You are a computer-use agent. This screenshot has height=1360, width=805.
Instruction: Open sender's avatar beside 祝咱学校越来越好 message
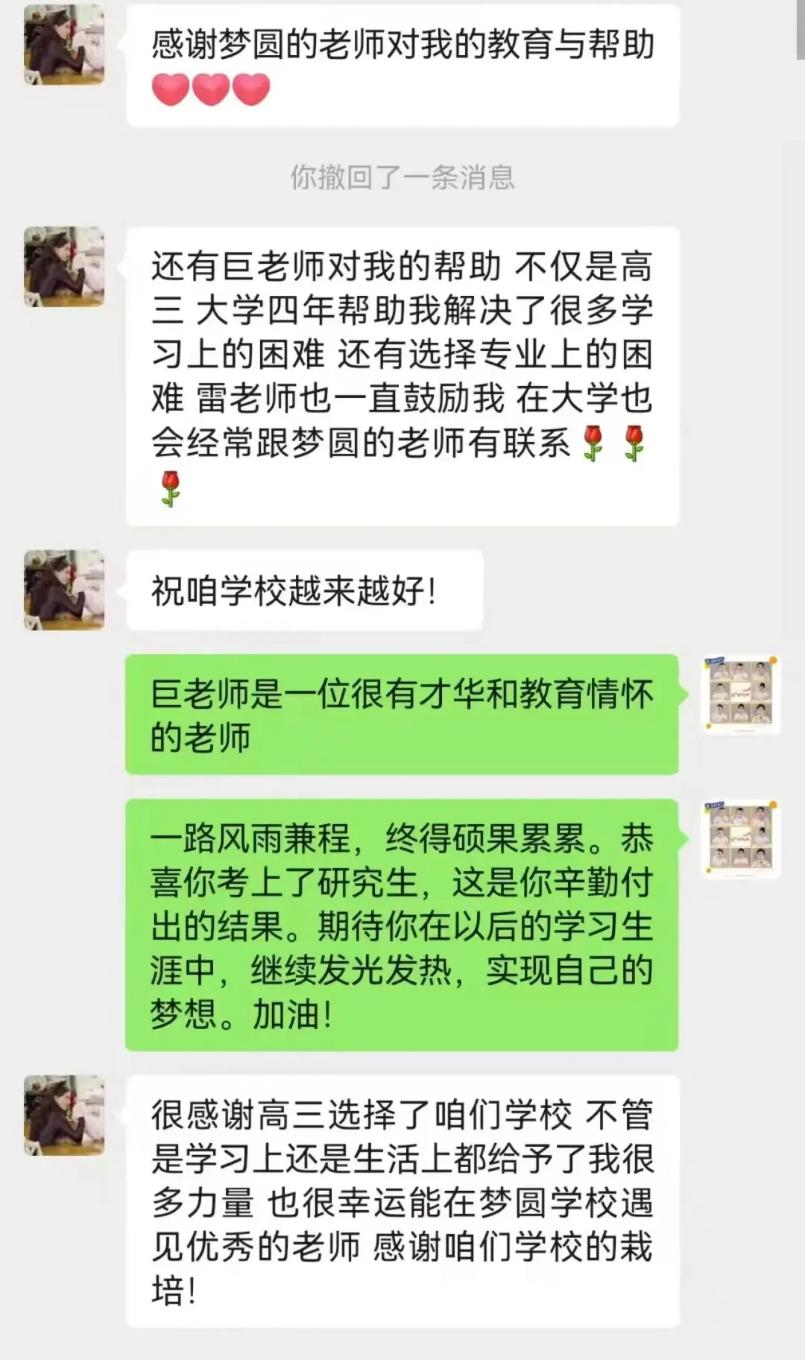click(x=64, y=590)
